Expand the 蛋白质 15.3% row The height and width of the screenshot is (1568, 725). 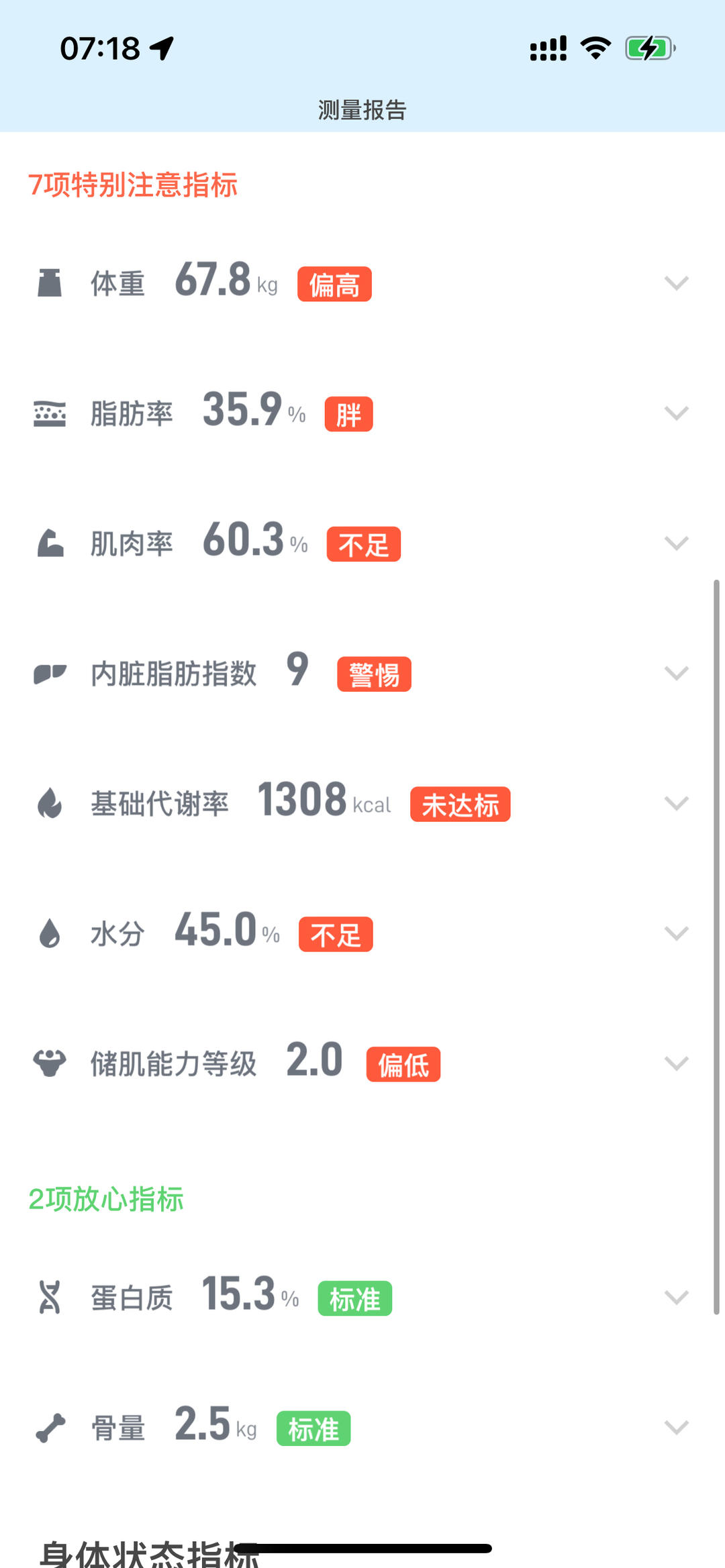676,1298
